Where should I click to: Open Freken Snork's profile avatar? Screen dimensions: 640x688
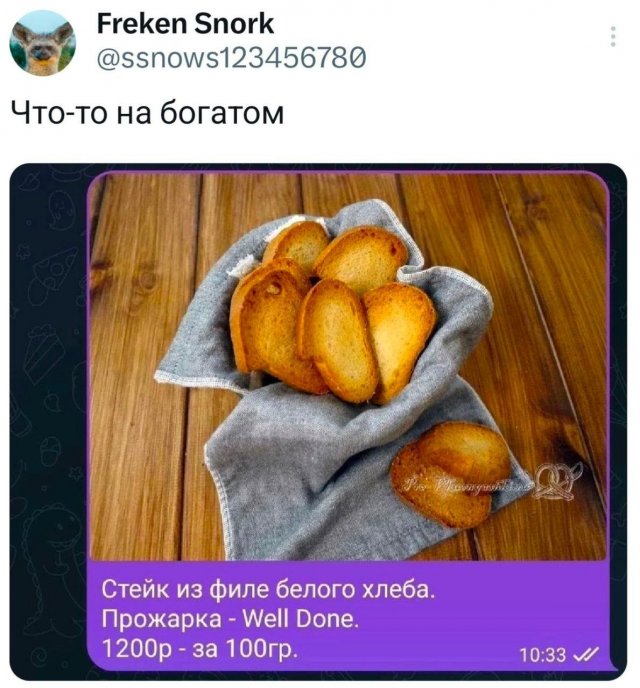click(42, 44)
